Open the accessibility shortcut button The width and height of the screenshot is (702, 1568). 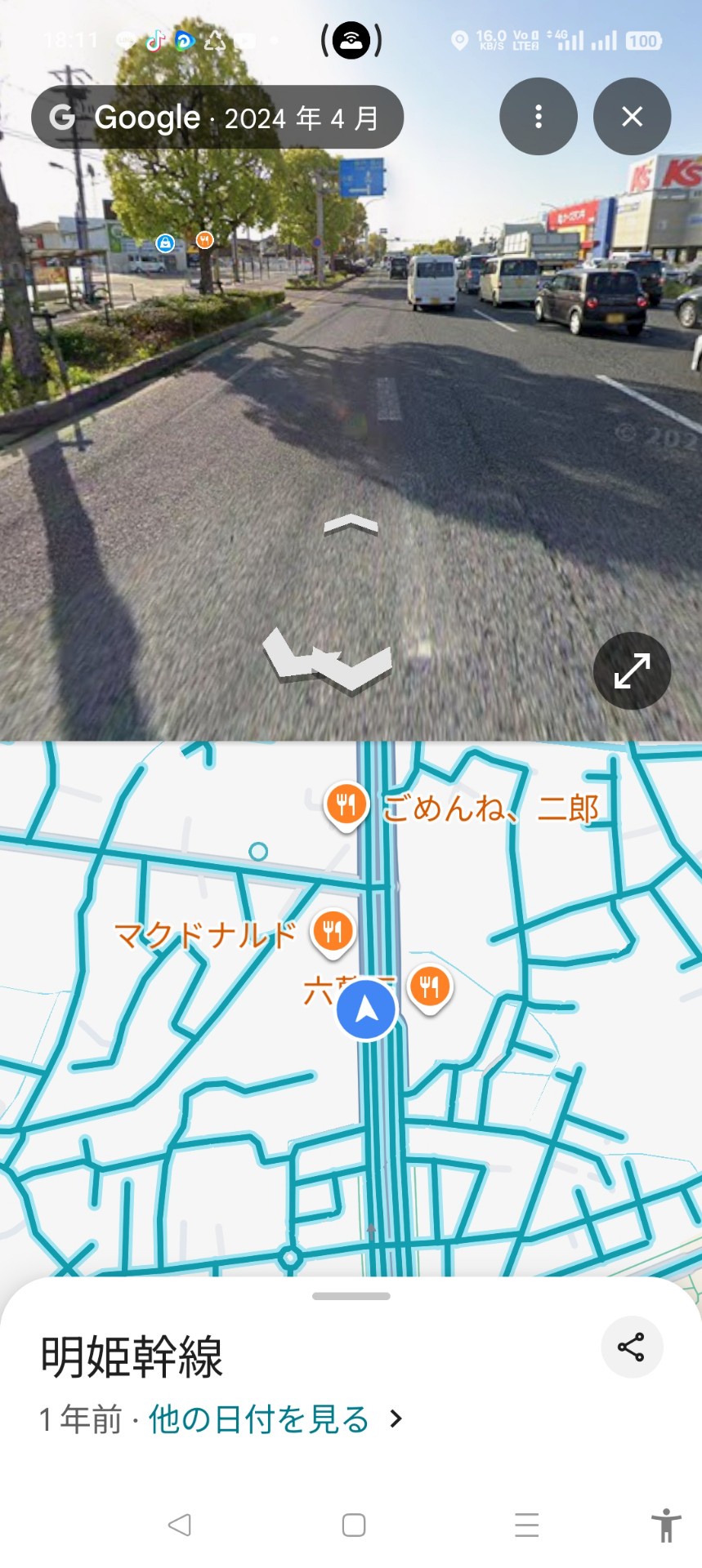coord(666,1525)
